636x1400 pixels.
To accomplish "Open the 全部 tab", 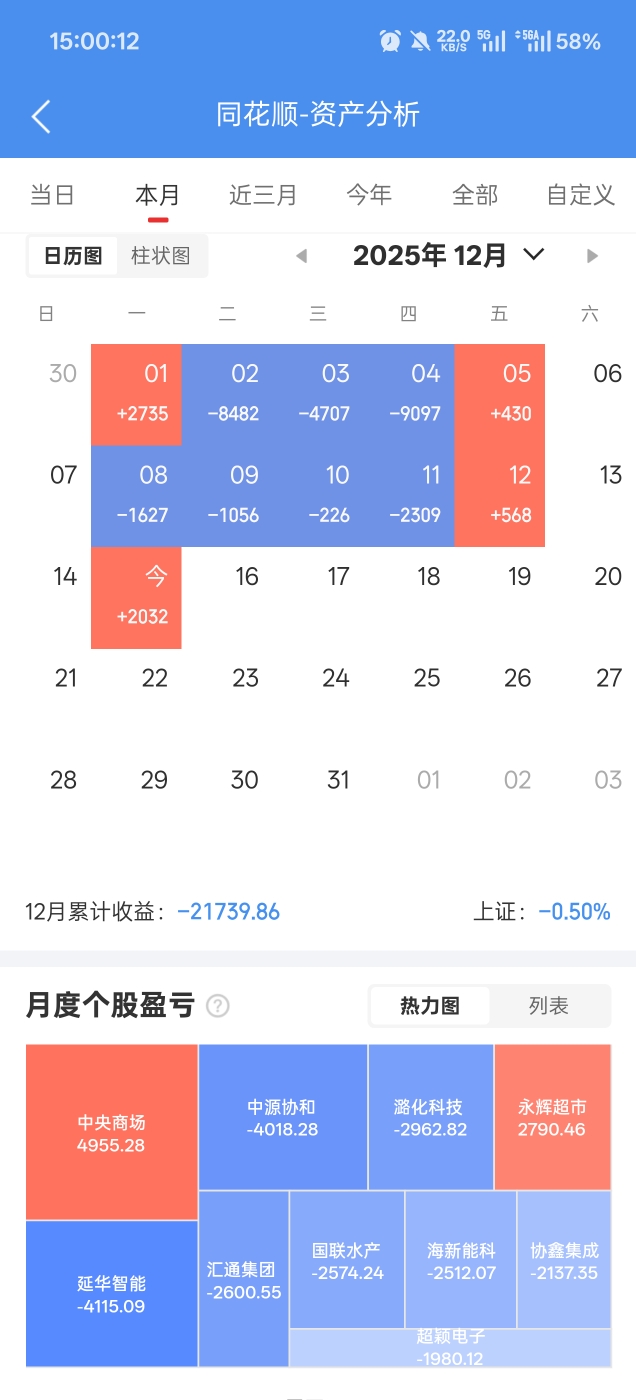I will [475, 195].
